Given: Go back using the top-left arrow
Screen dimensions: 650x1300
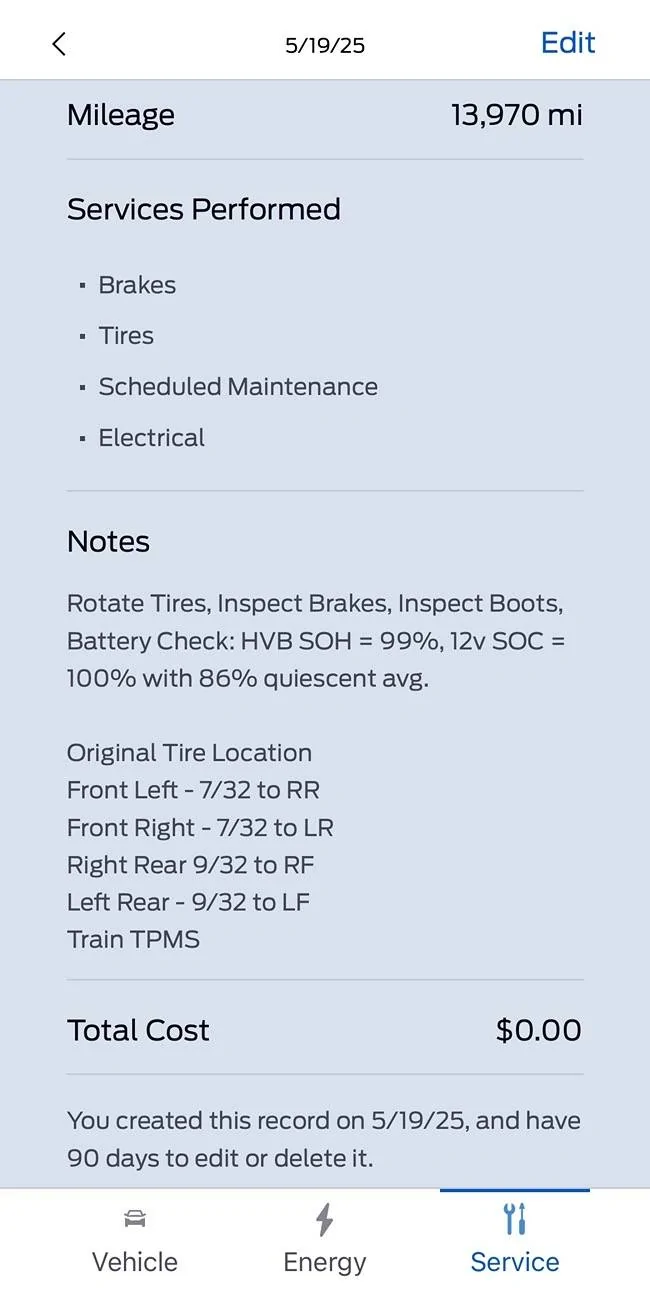Looking at the screenshot, I should tap(59, 44).
